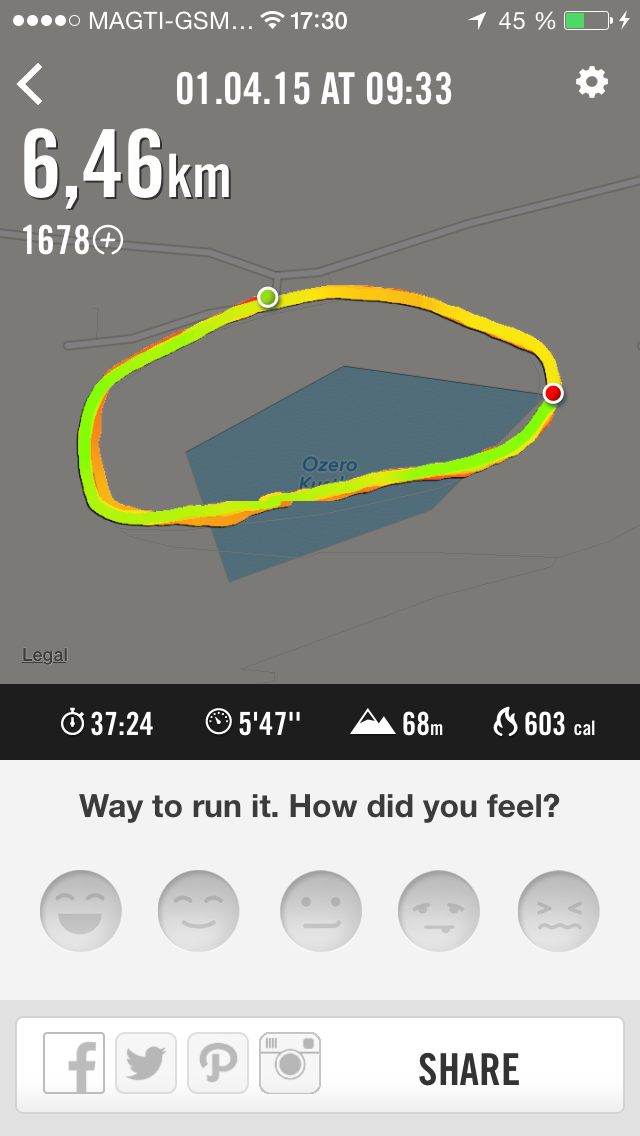
Task: Toggle Instagram camera sharing icon
Action: point(290,1063)
